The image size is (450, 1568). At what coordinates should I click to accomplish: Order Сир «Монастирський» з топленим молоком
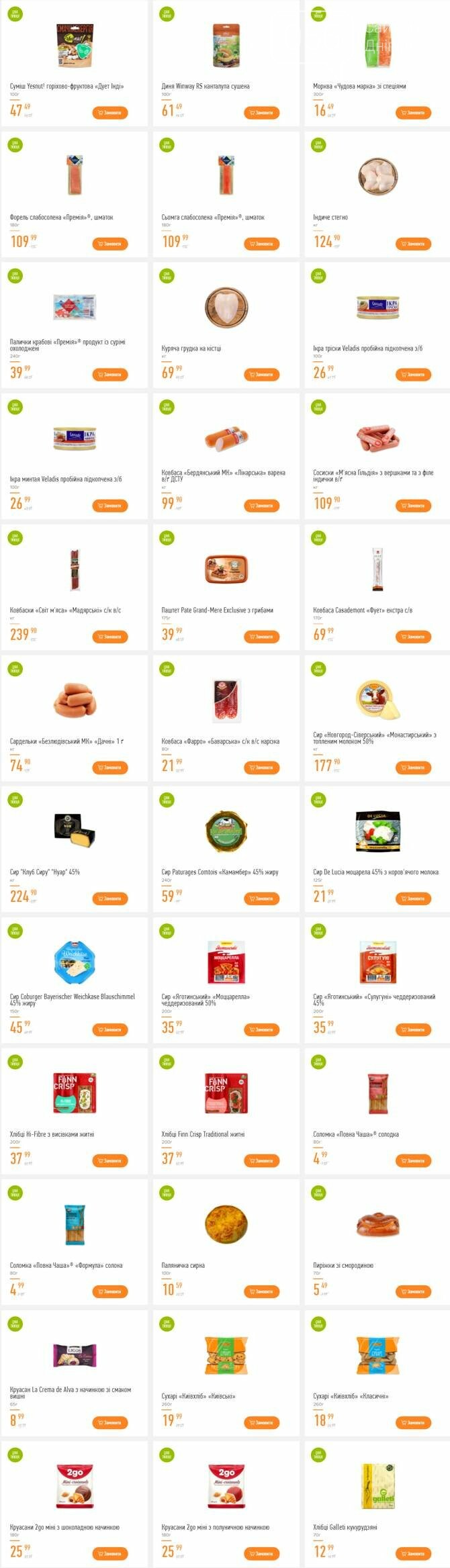[413, 768]
